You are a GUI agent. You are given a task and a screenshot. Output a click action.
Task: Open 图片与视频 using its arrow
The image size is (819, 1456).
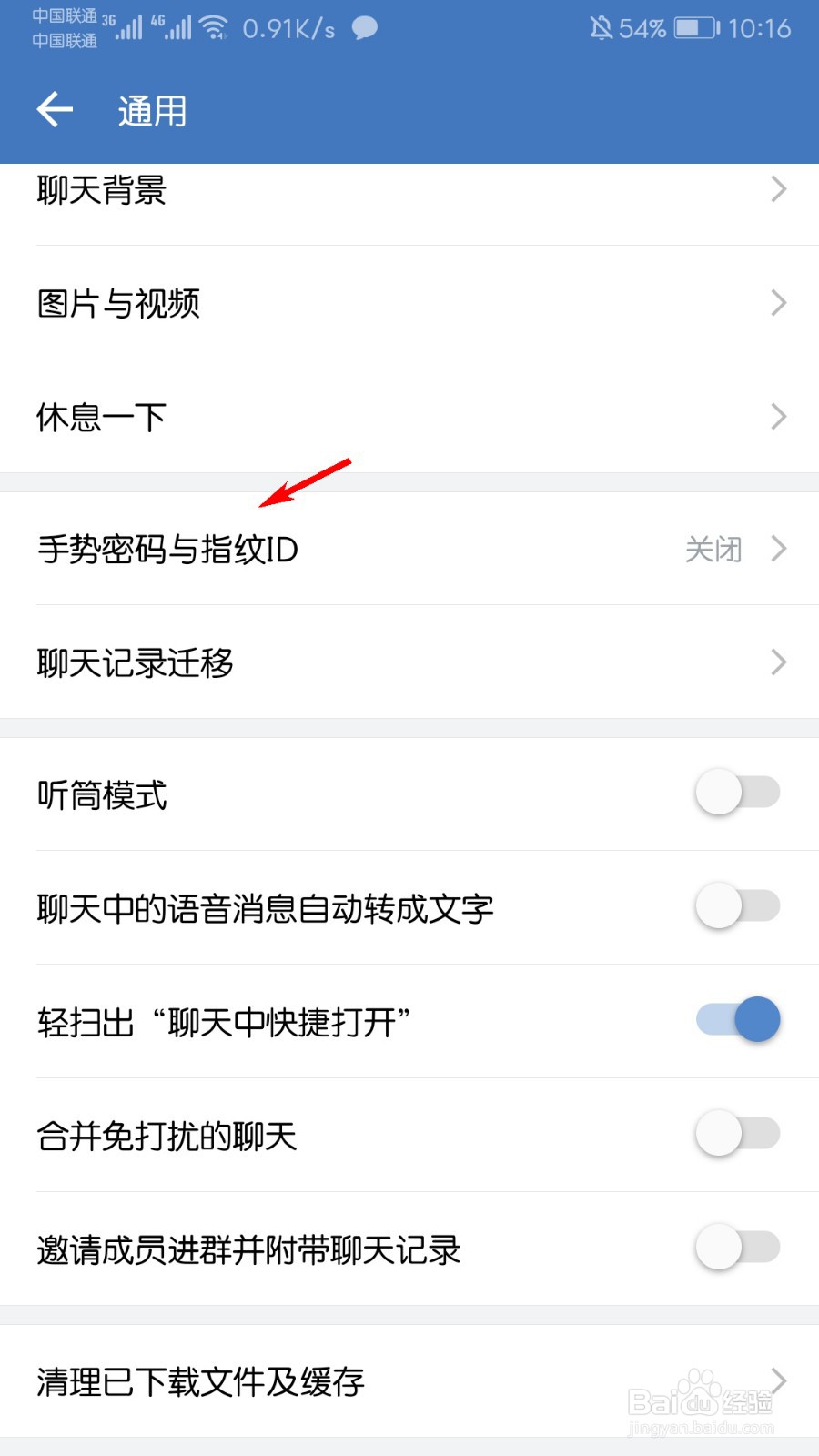778,303
